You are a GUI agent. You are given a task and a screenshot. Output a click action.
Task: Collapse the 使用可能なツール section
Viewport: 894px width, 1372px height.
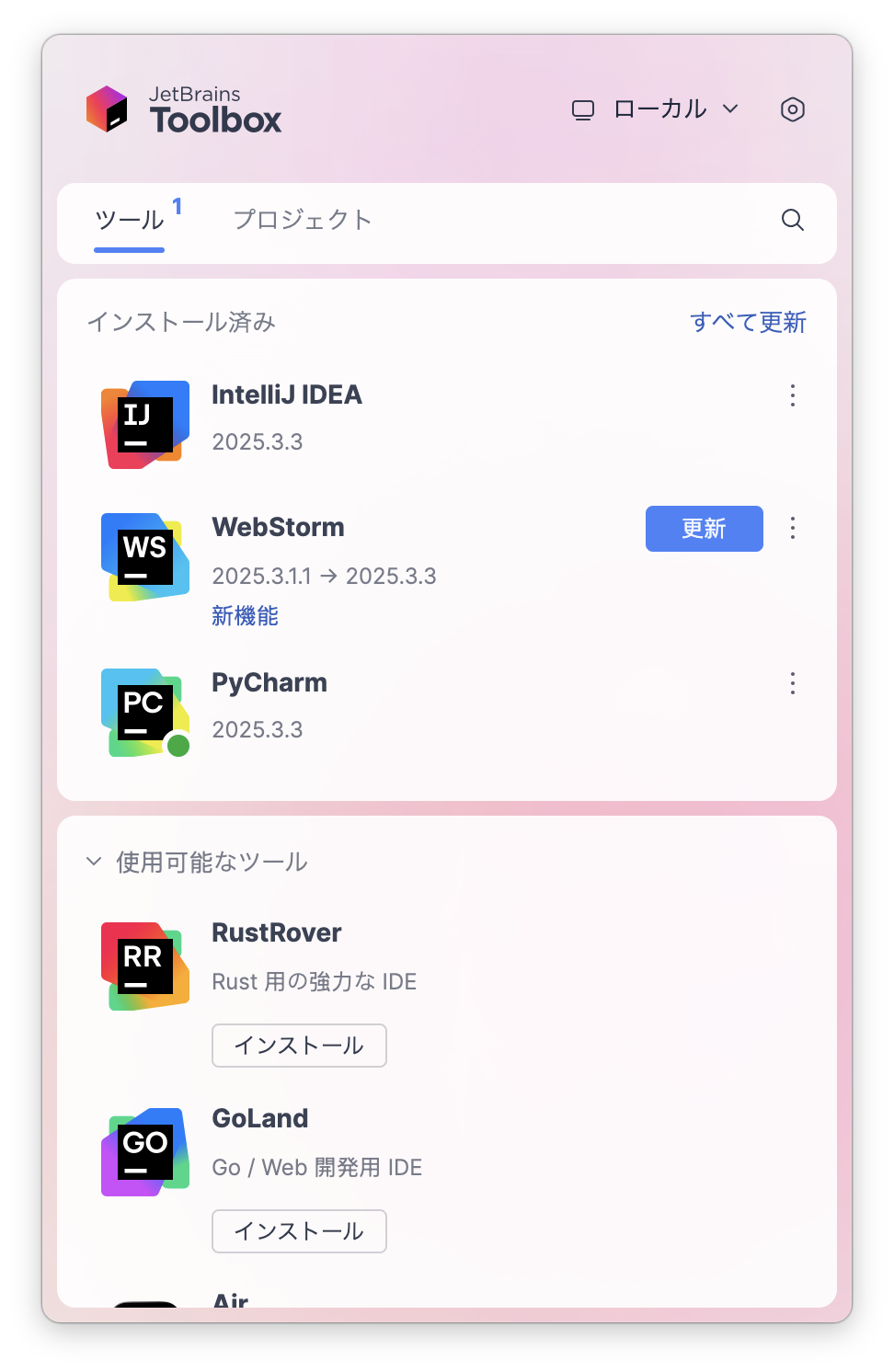(94, 862)
